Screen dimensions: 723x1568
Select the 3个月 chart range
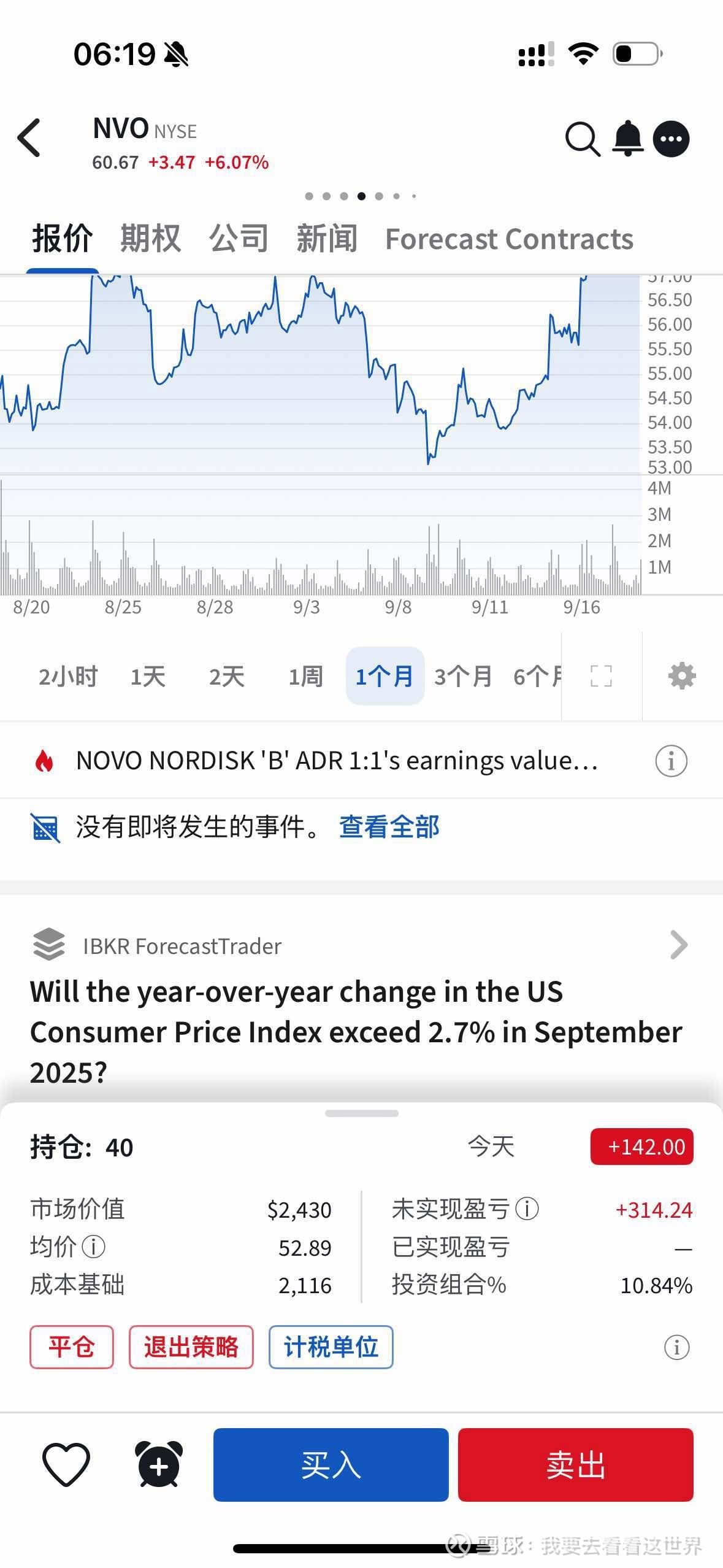point(463,676)
